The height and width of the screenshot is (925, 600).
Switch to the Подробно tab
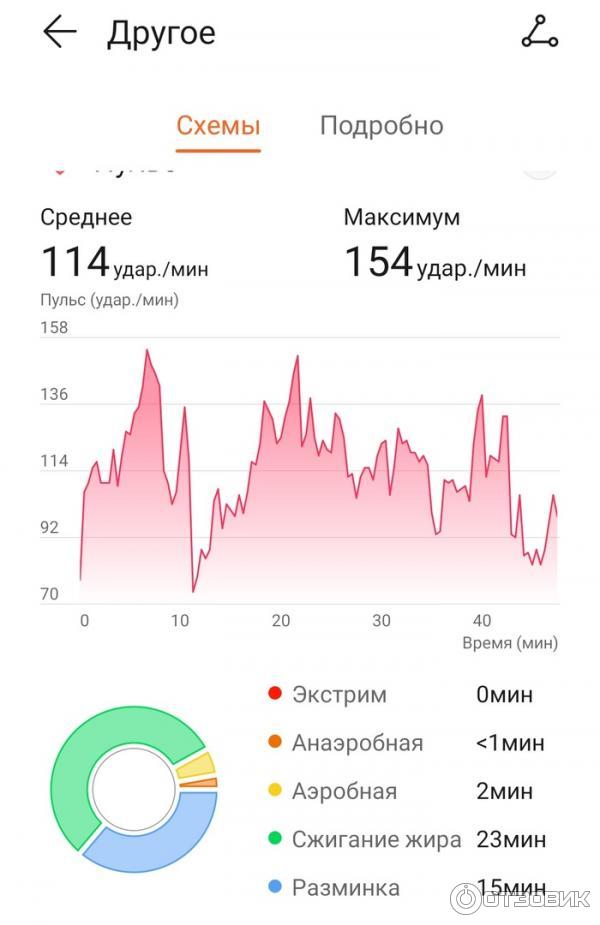tap(381, 126)
